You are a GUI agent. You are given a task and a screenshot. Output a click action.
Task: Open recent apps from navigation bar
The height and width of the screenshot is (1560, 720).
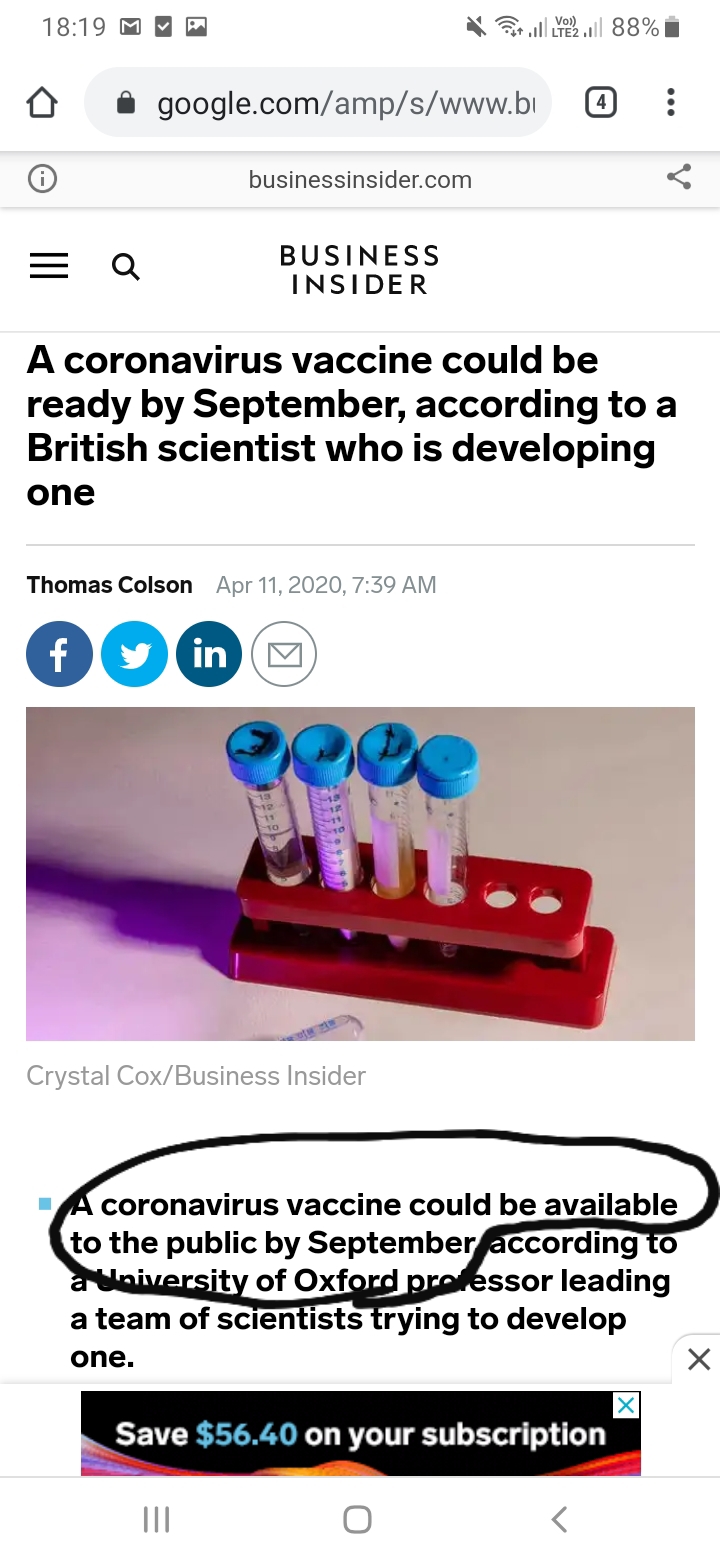(157, 1519)
